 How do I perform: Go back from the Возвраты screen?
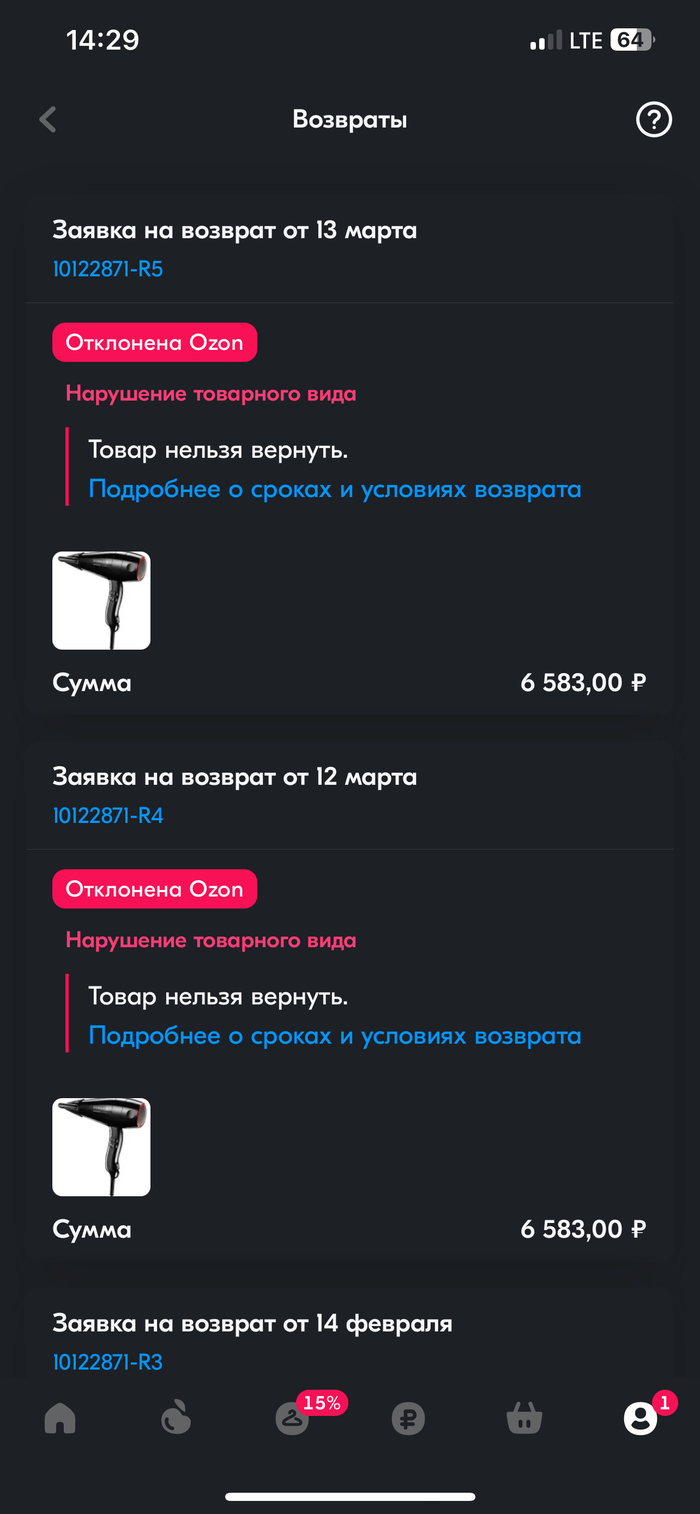(48, 121)
